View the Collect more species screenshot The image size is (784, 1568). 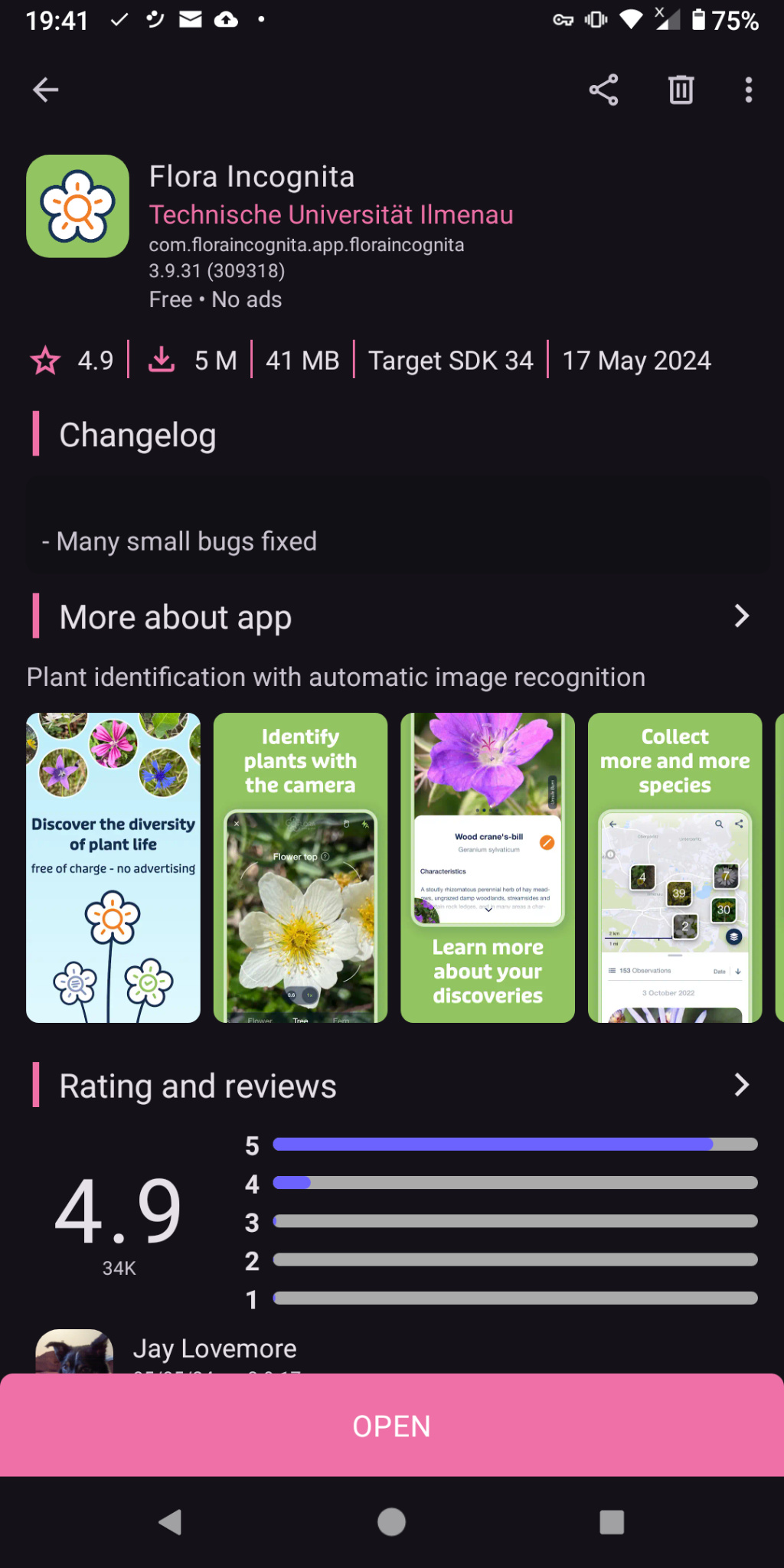tap(675, 867)
